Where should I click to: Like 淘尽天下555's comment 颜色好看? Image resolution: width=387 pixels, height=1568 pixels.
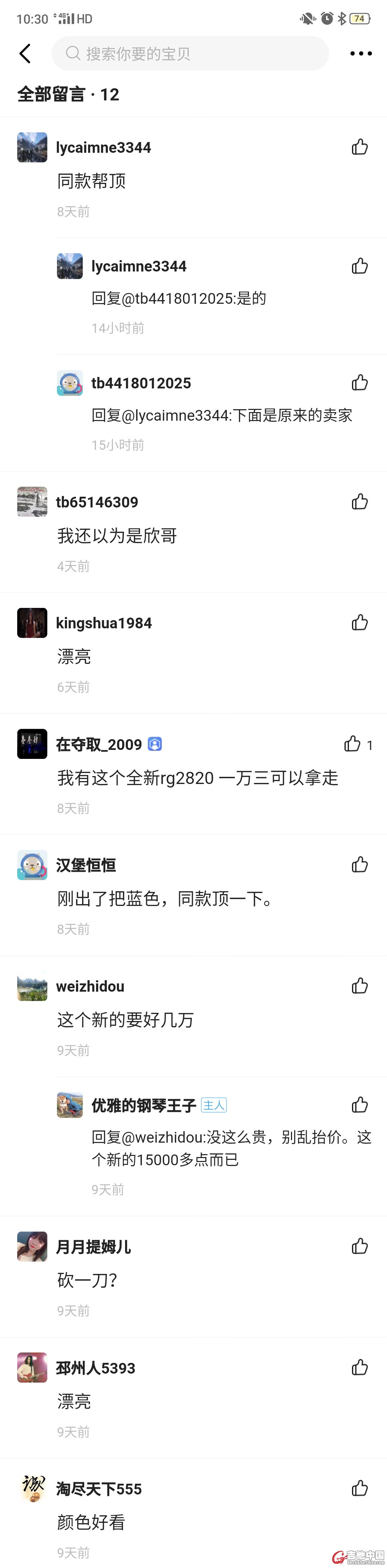[360, 1488]
